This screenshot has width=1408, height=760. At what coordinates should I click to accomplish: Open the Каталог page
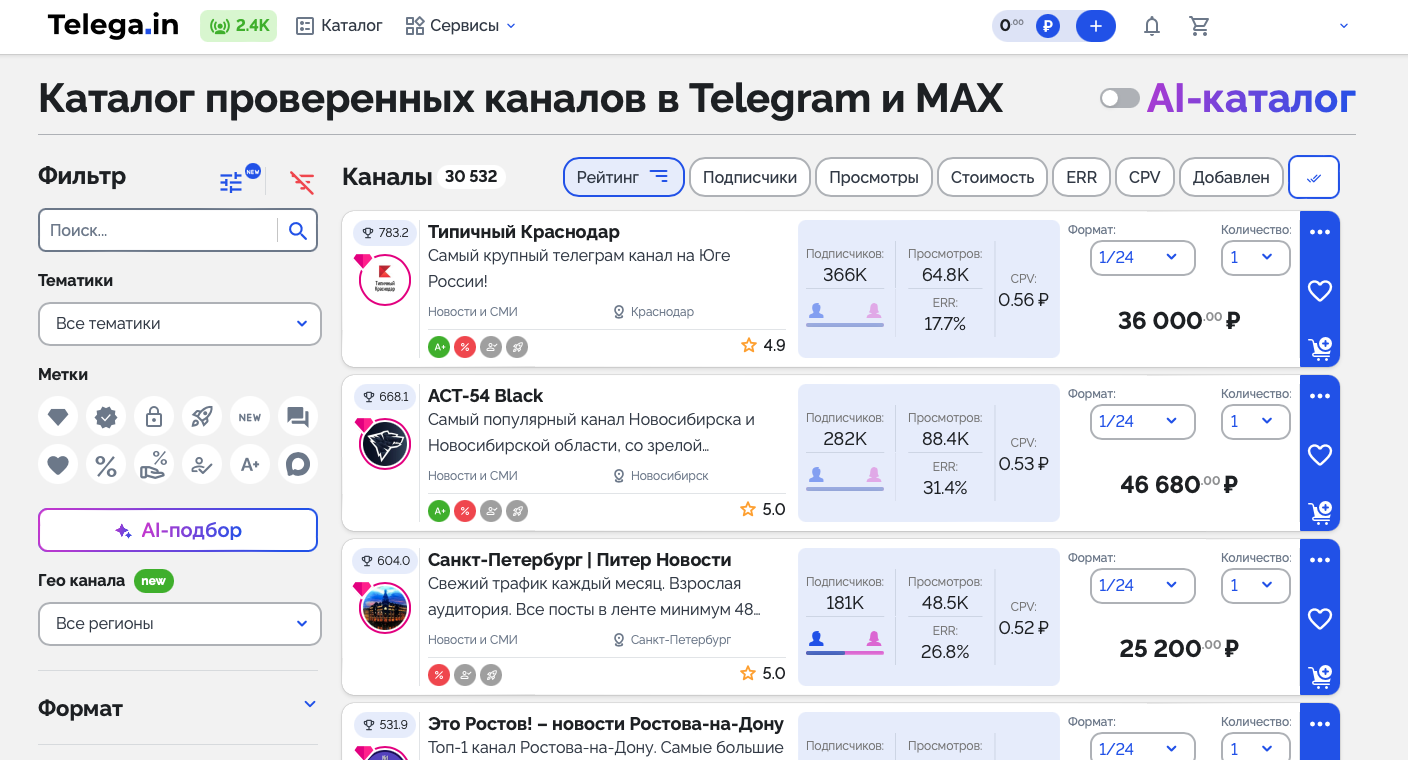(340, 26)
